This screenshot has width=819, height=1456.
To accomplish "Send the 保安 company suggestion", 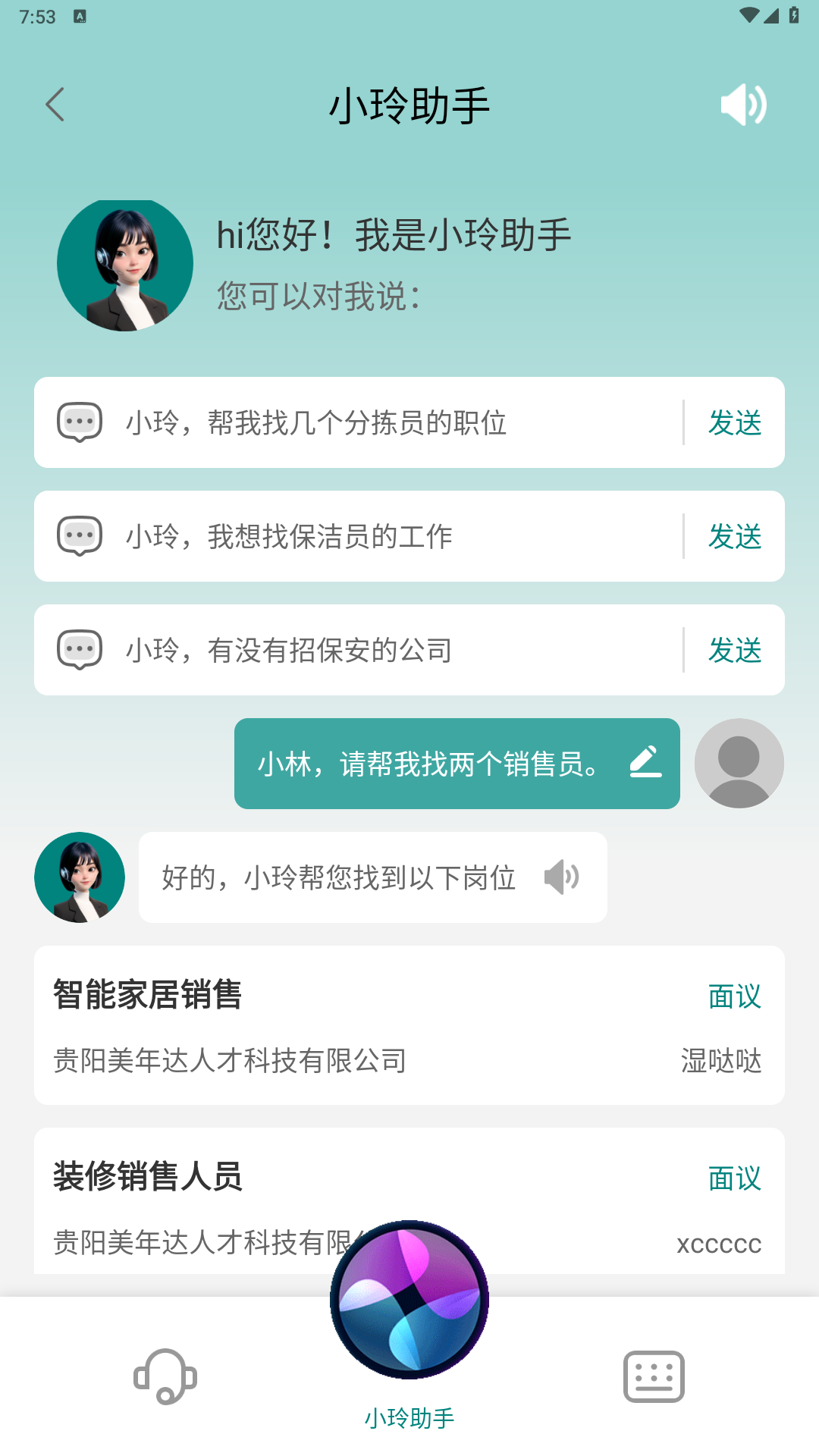I will [734, 650].
